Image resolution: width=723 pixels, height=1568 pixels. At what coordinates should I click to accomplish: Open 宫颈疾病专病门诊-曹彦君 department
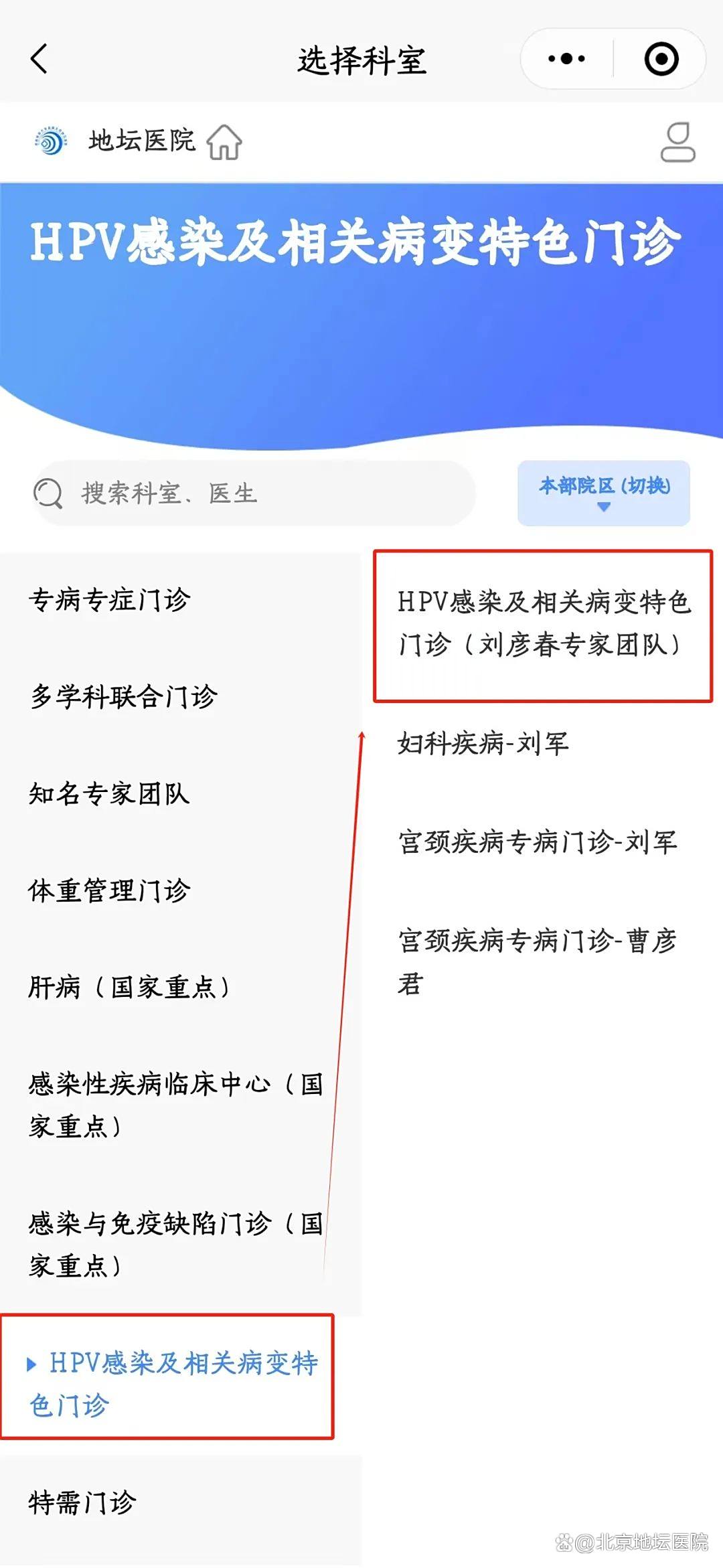(x=538, y=962)
